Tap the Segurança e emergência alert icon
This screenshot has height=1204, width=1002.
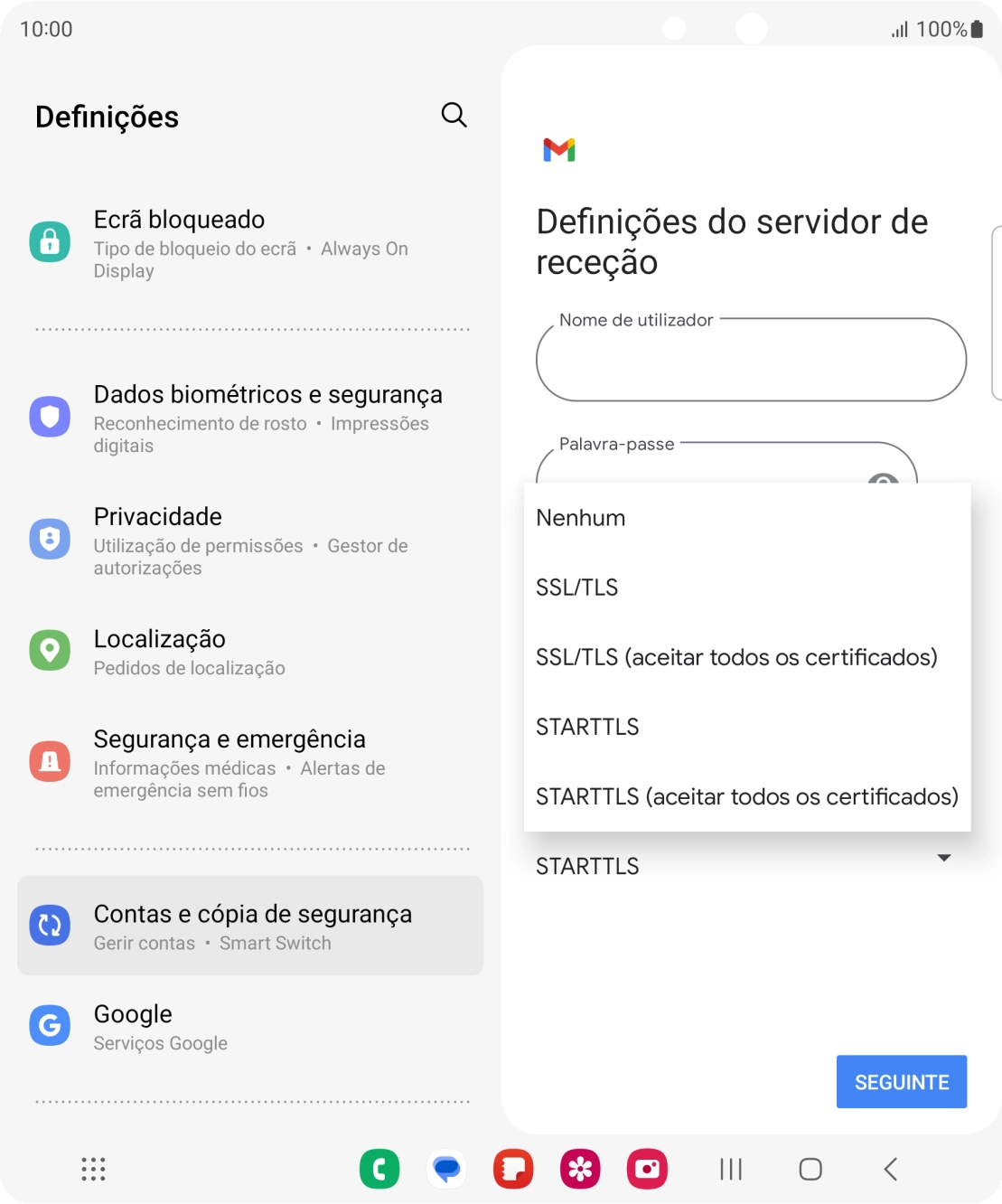(x=50, y=761)
